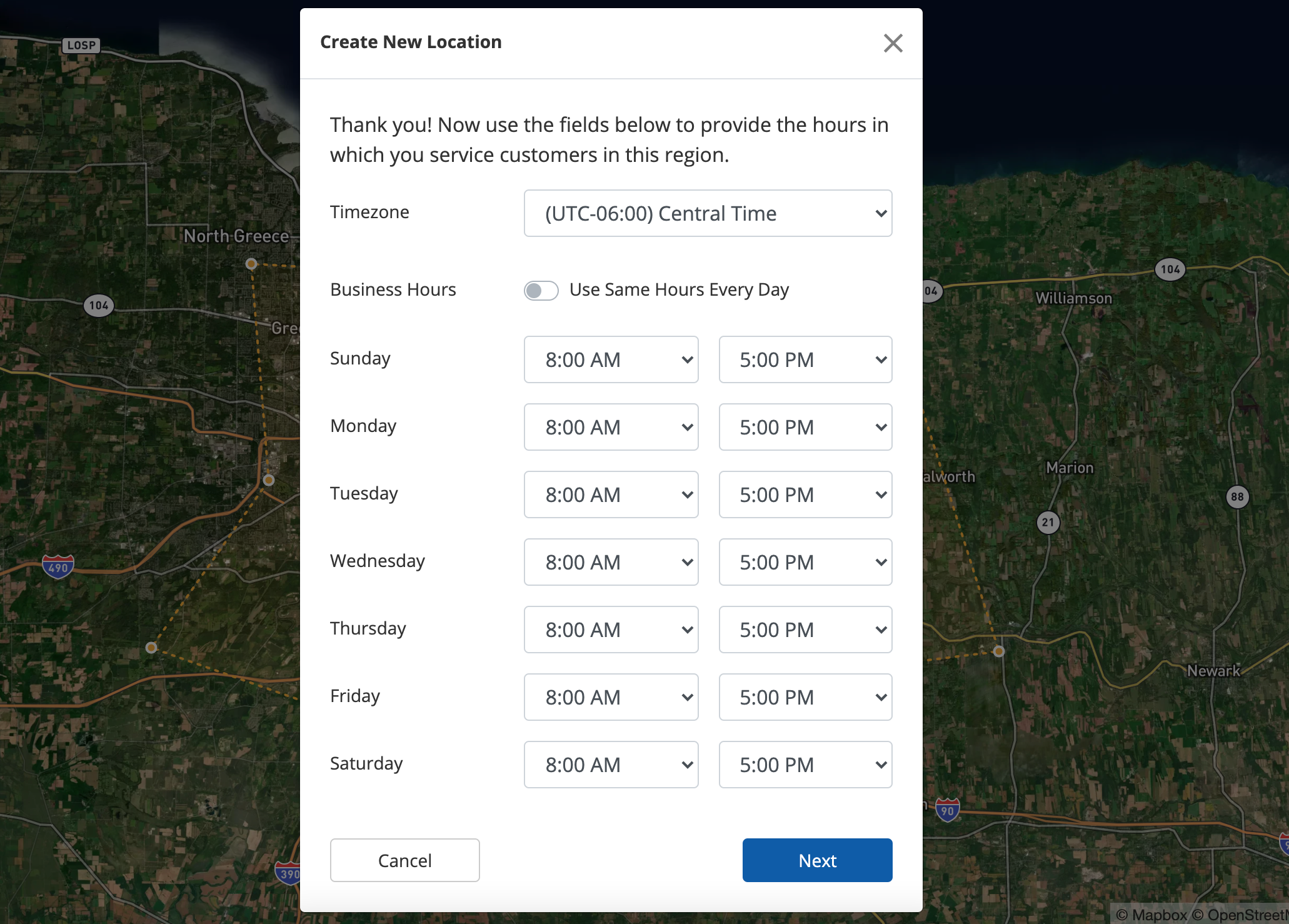Open Thursday's start time dropdown
The height and width of the screenshot is (924, 1289).
click(x=611, y=630)
